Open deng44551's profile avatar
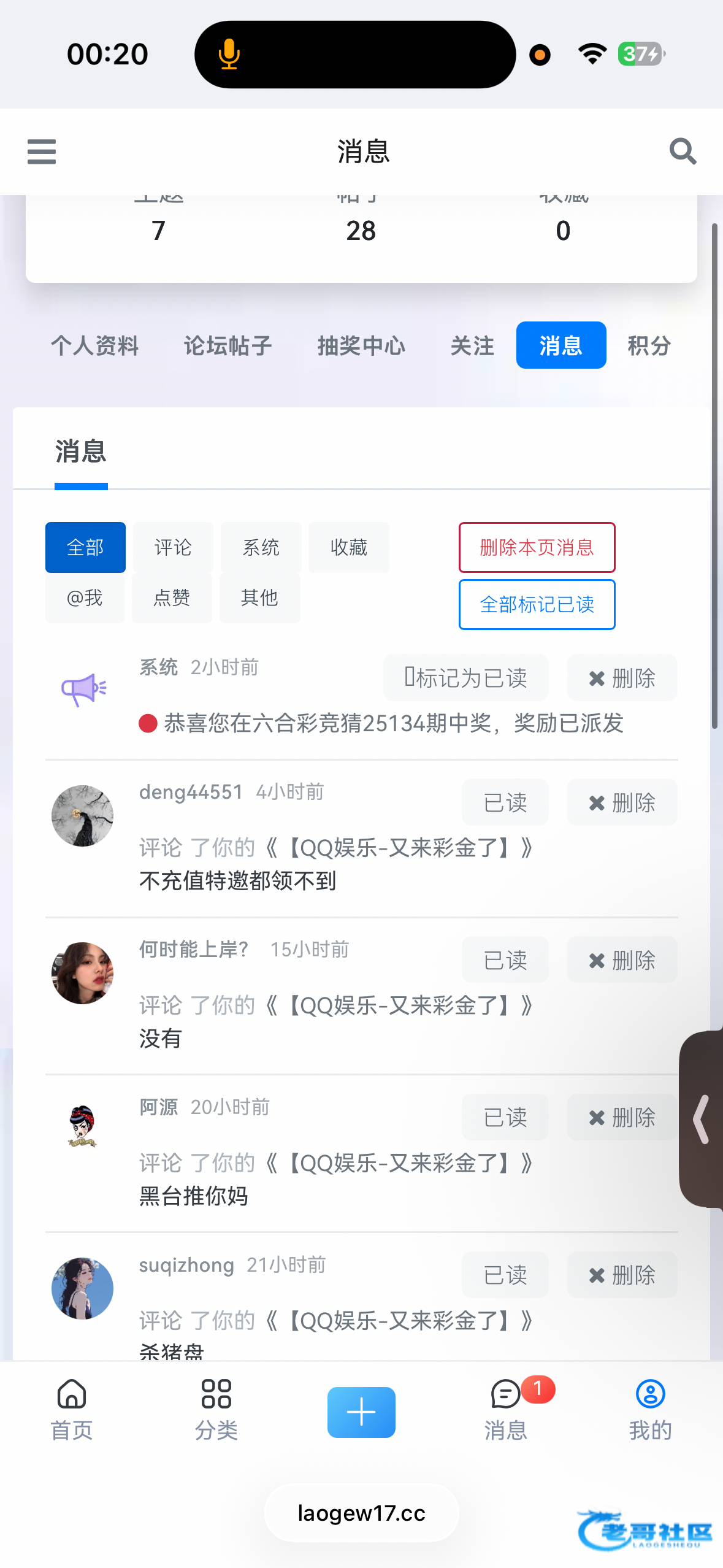 coord(82,816)
